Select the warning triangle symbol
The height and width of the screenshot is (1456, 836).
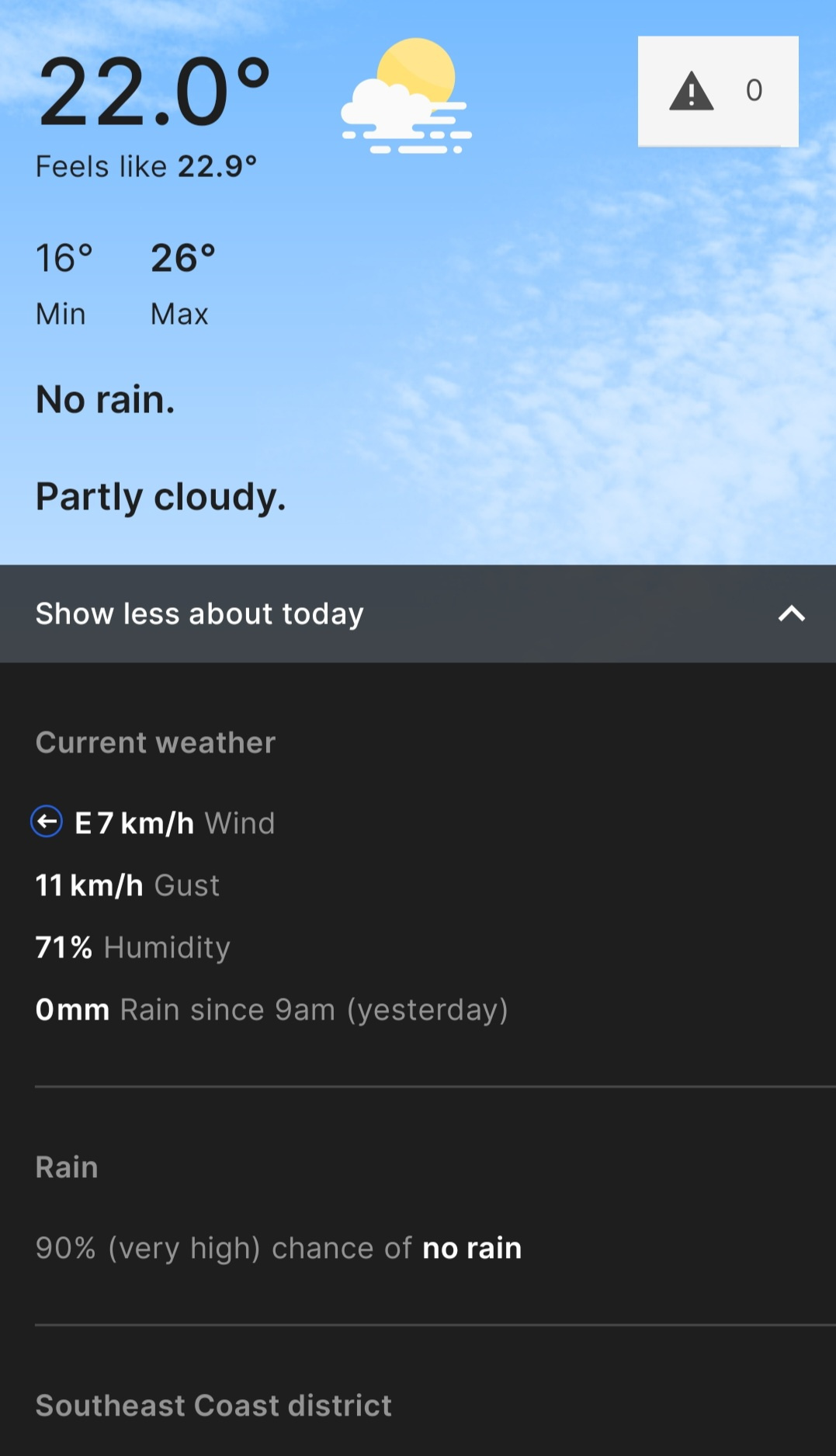(692, 91)
